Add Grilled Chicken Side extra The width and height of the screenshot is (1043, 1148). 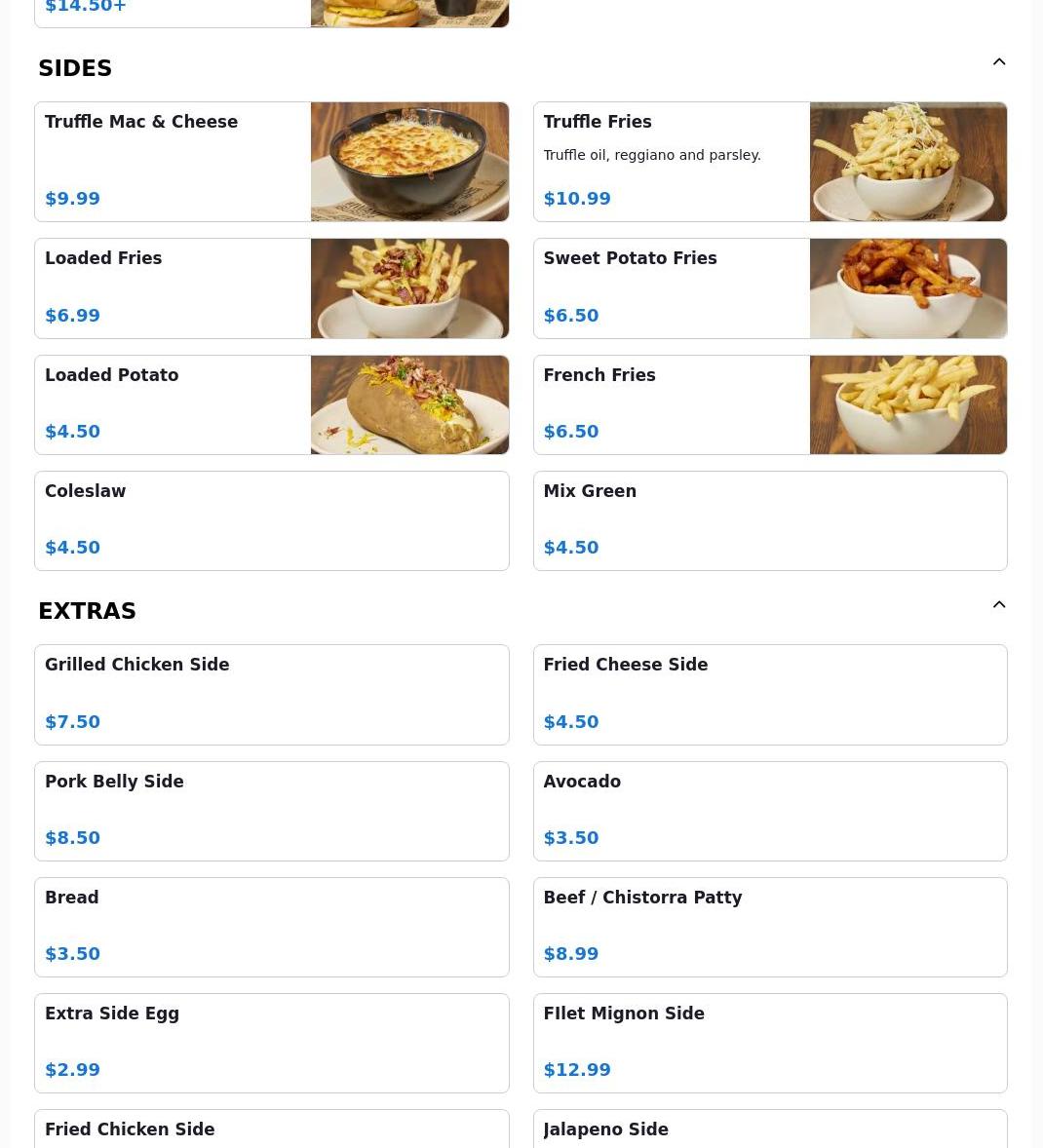click(272, 695)
